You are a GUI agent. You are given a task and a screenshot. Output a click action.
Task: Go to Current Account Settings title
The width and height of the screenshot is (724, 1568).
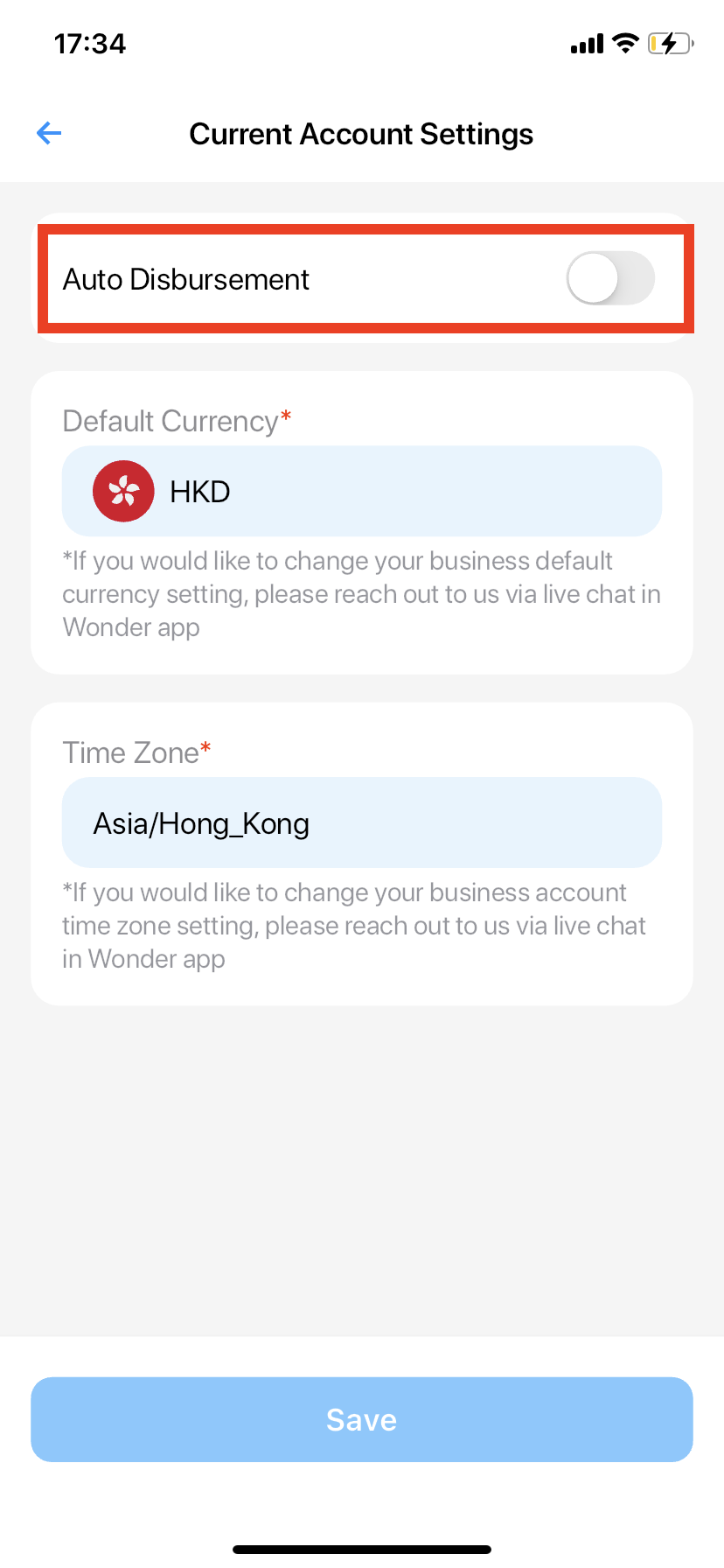[x=361, y=133]
